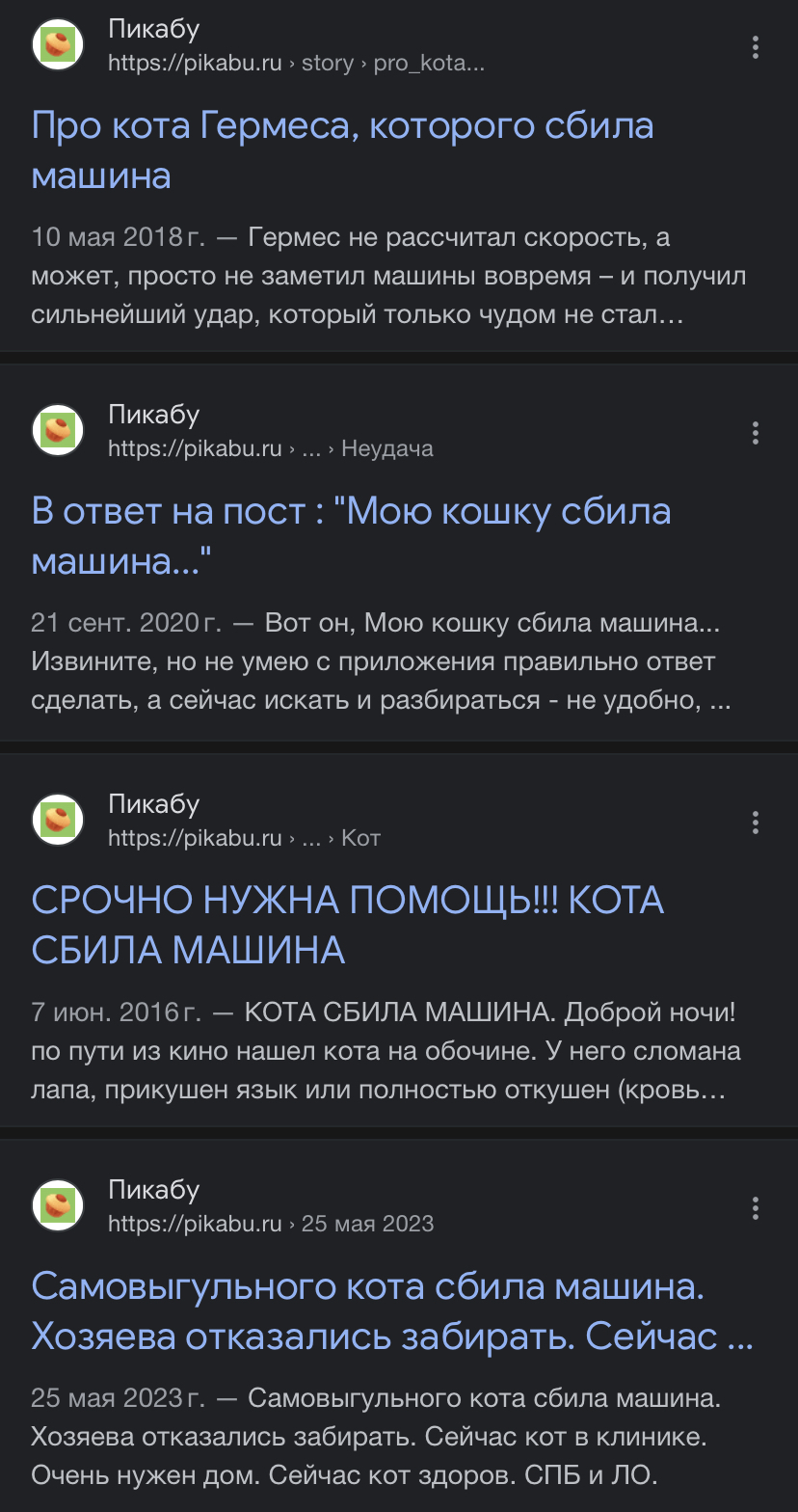Screen dimensions: 798x1512
Task: Open the three-dot menu of the Неудача result
Action: click(x=756, y=432)
